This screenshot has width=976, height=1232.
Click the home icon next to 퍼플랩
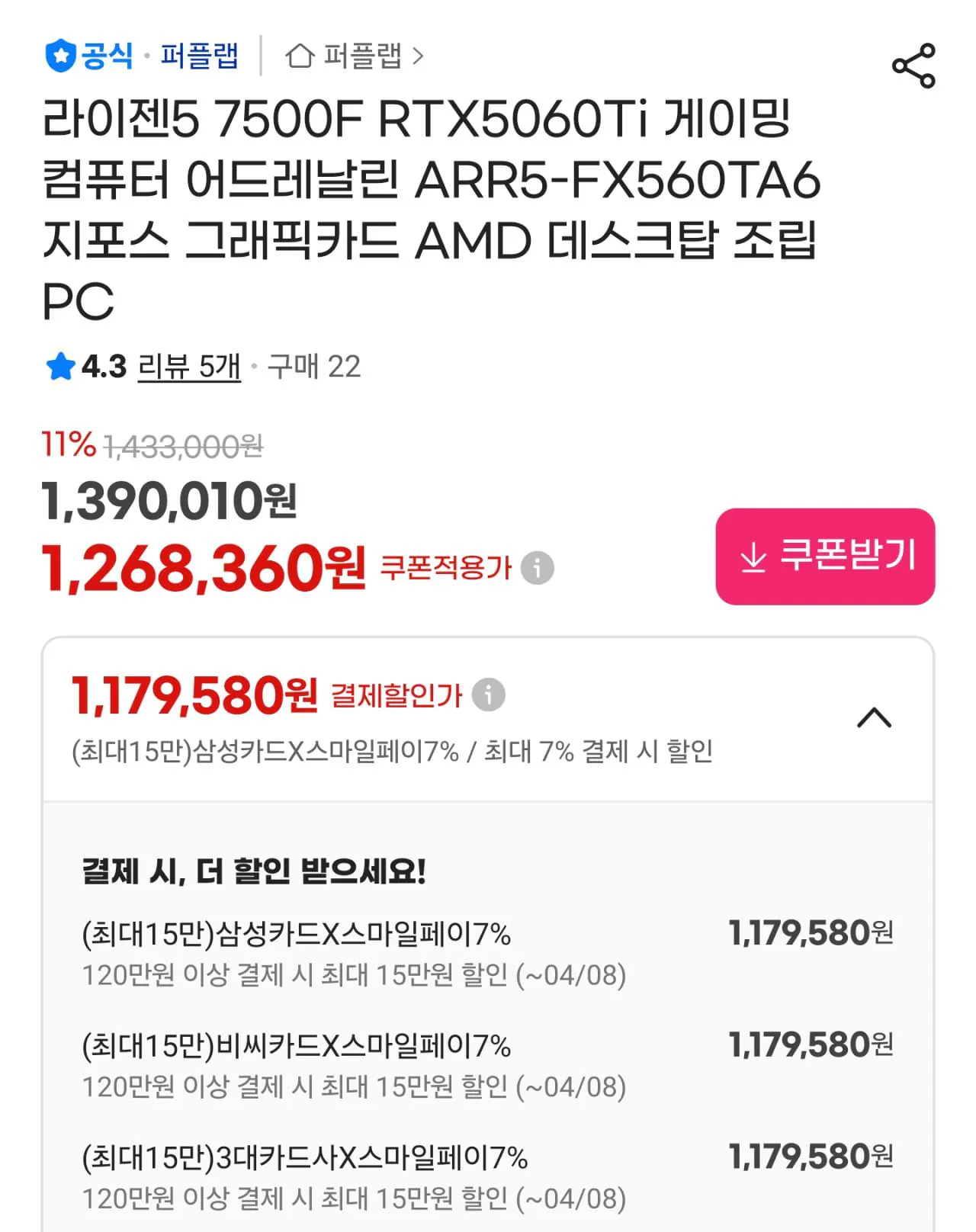[x=300, y=56]
